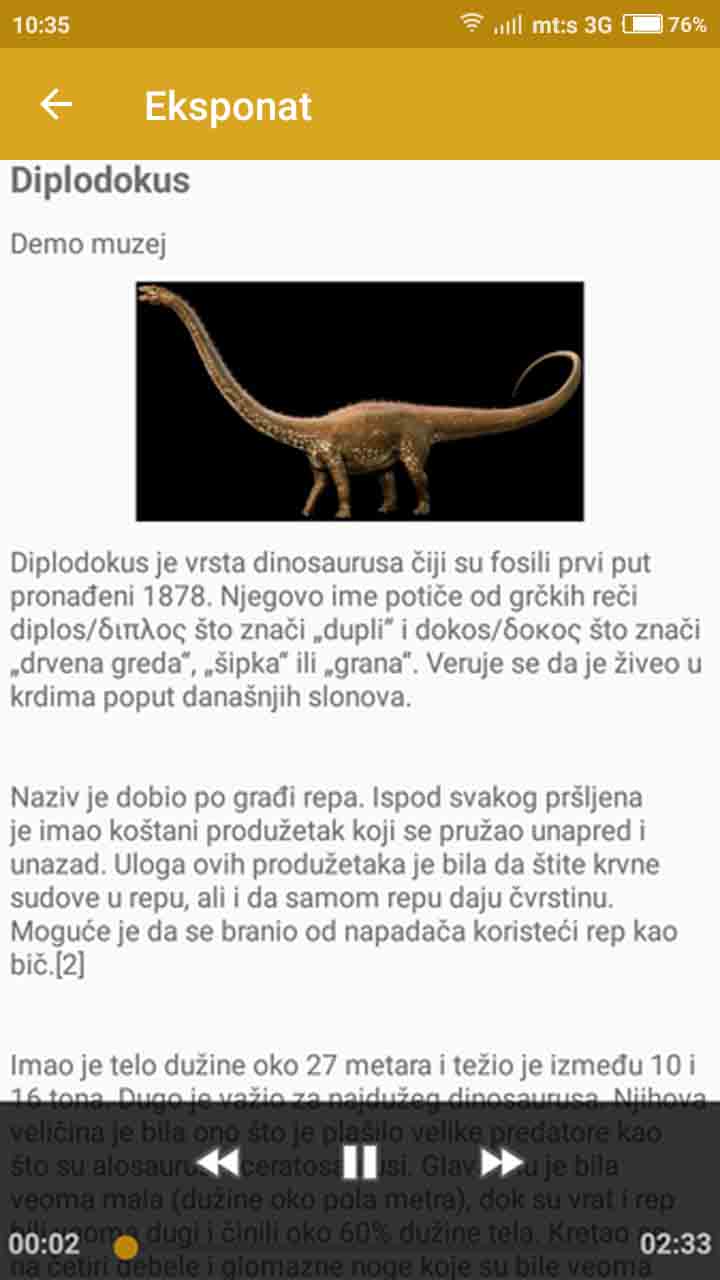
Task: Pause the audio guide playback
Action: pos(360,1162)
